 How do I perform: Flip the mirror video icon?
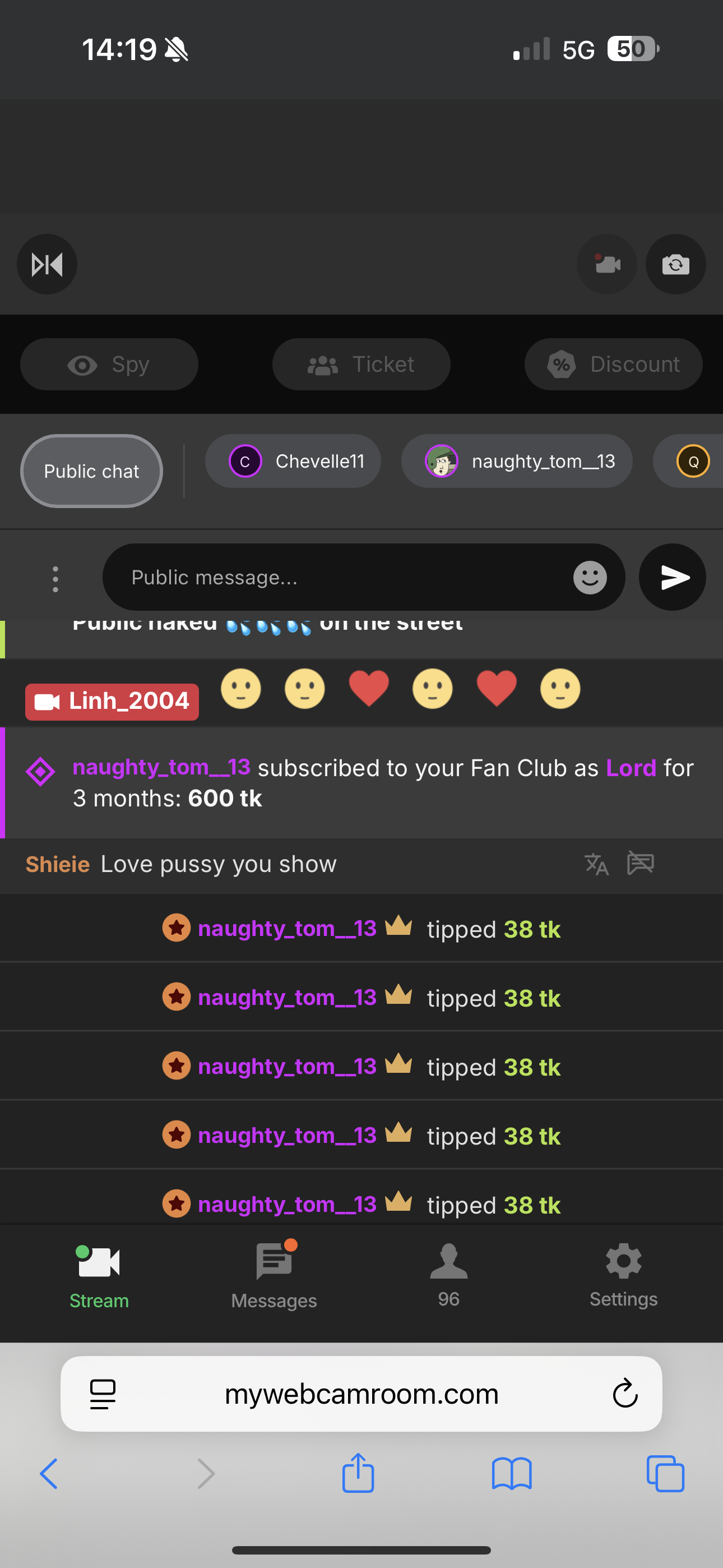47,264
